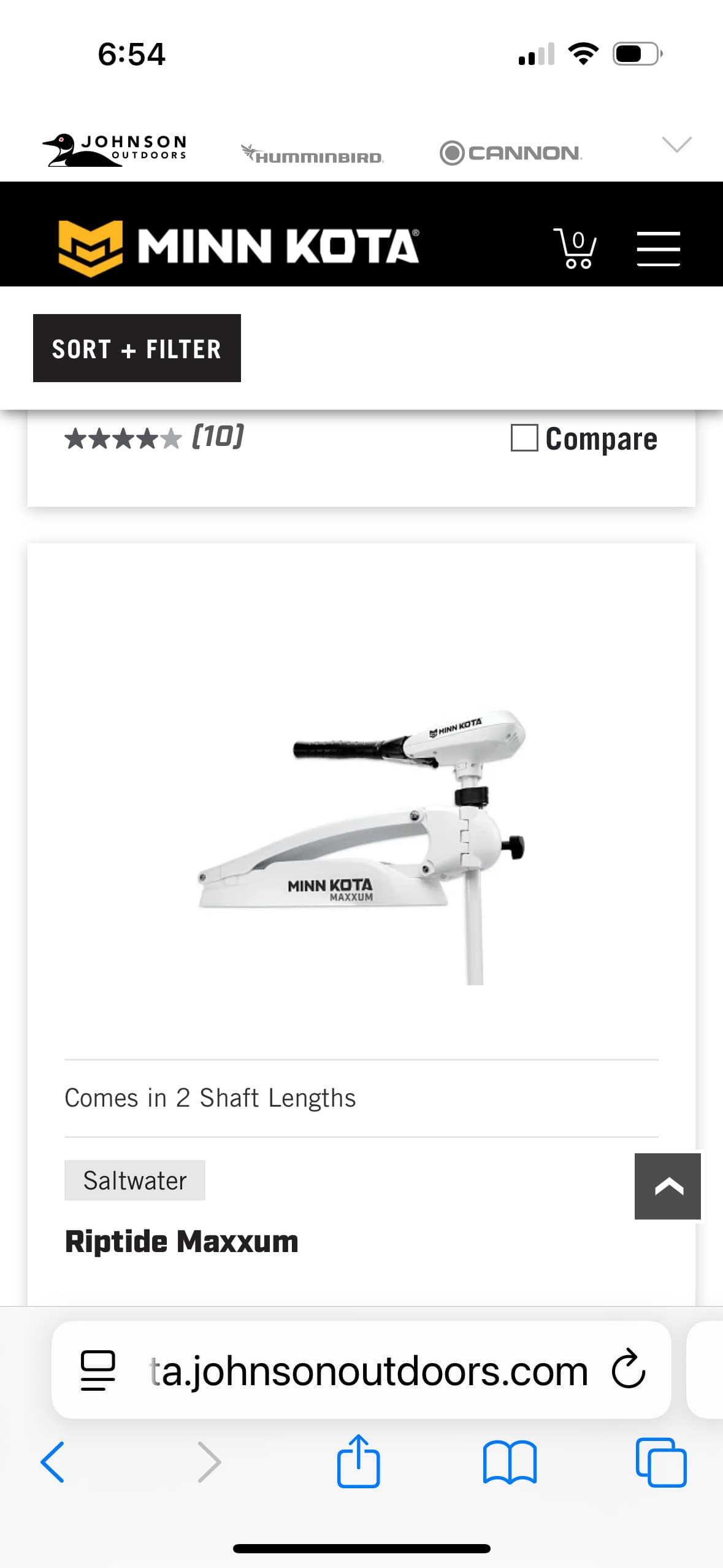This screenshot has width=723, height=1568.
Task: Go to the Cannon brand site
Action: coord(511,153)
